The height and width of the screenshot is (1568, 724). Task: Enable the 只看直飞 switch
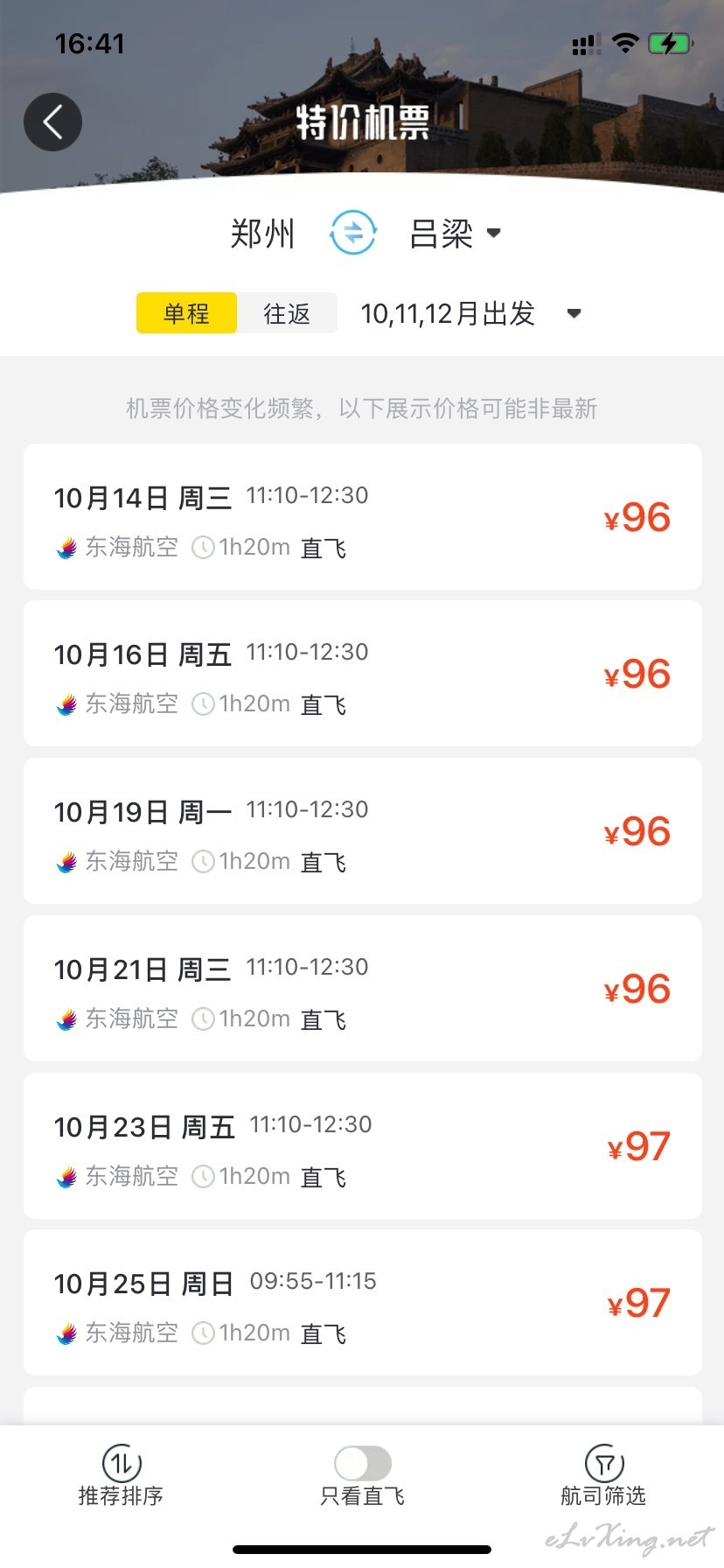[363, 1463]
